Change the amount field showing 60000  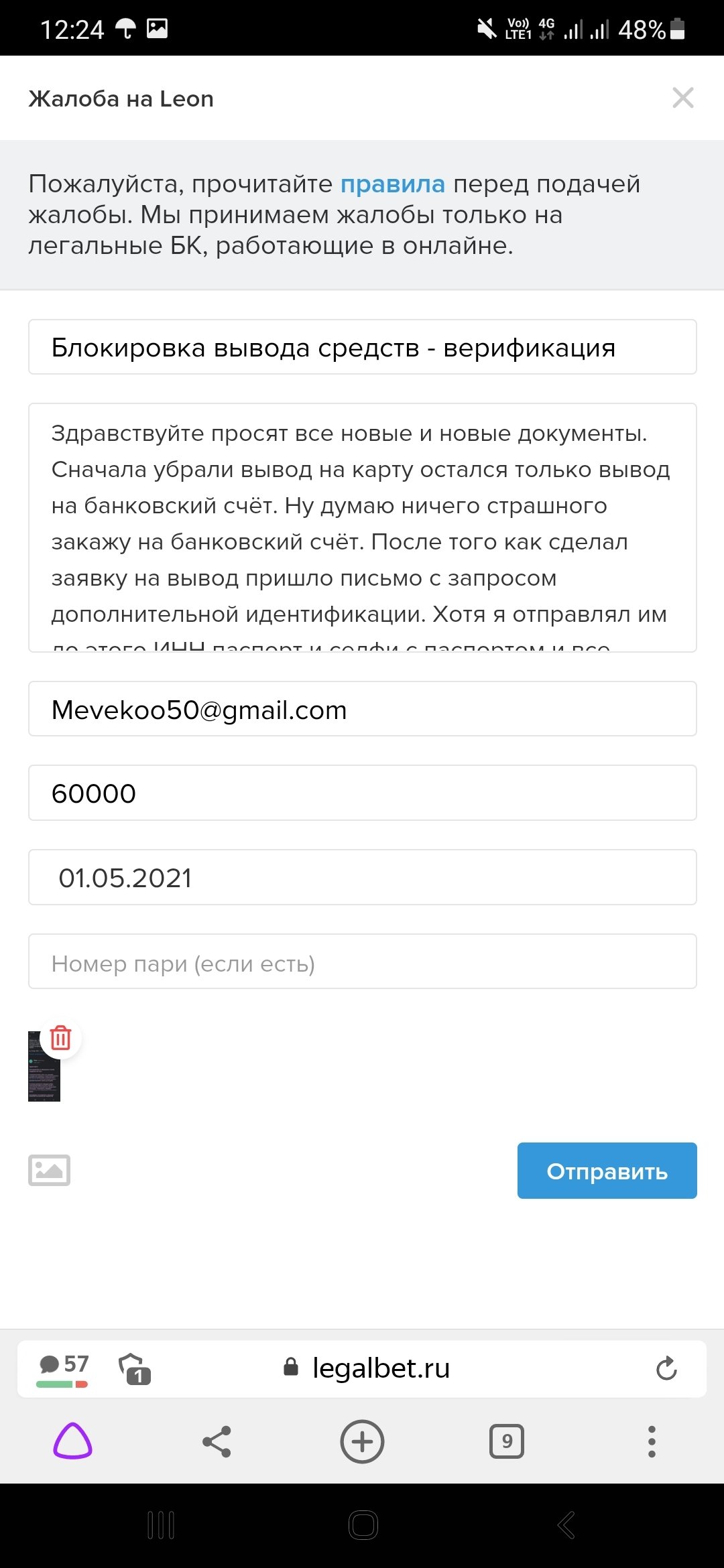362,793
